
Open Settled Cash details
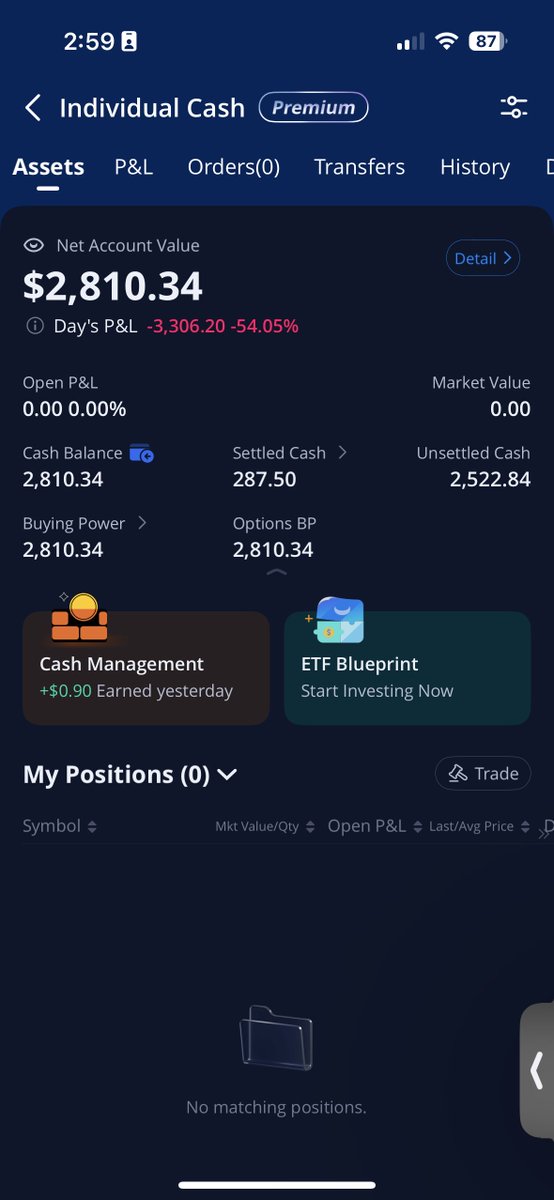290,453
